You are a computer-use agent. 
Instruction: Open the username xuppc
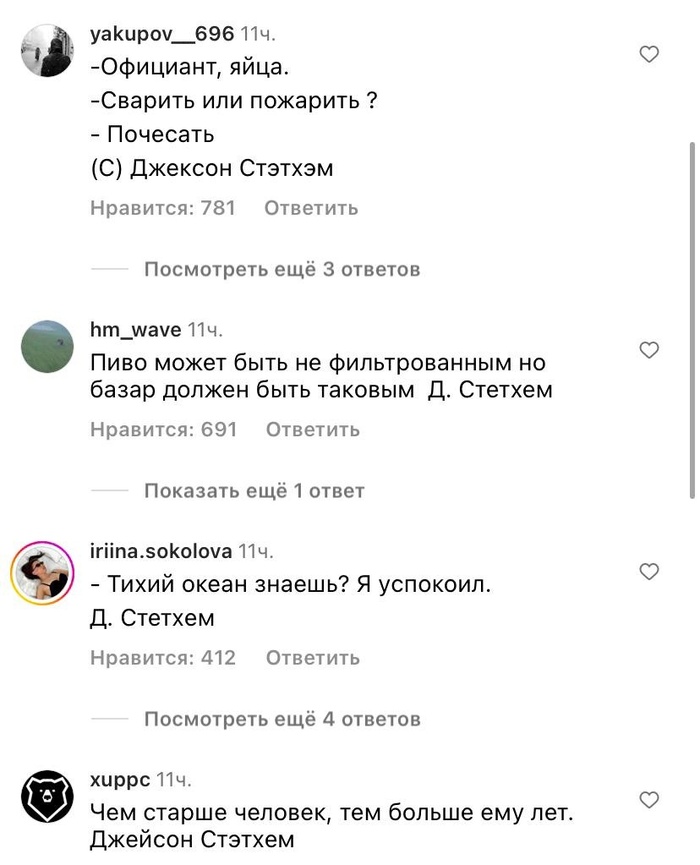tap(119, 779)
